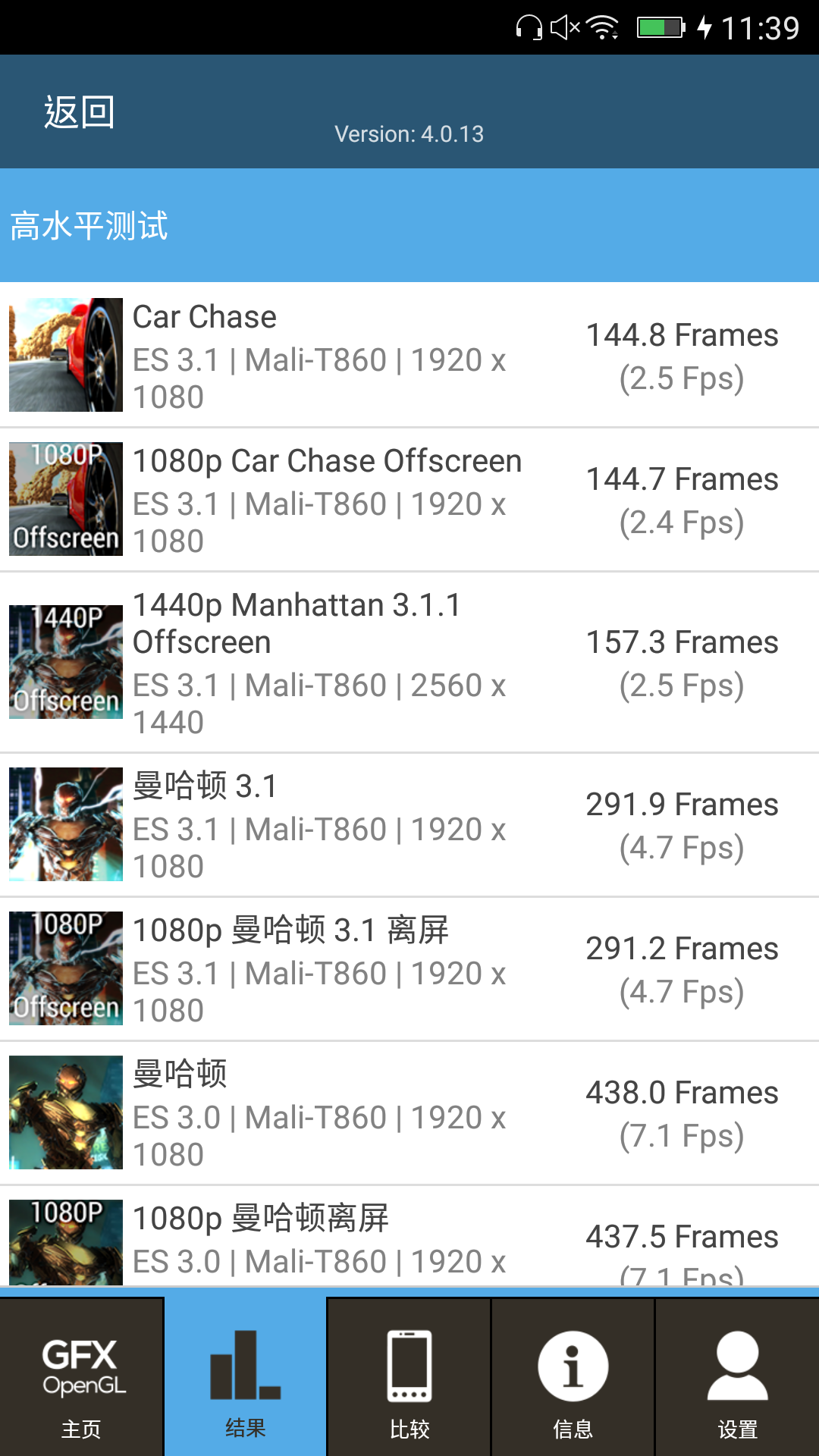819x1456 pixels.
Task: Tap the 返回 back button
Action: pos(79,112)
